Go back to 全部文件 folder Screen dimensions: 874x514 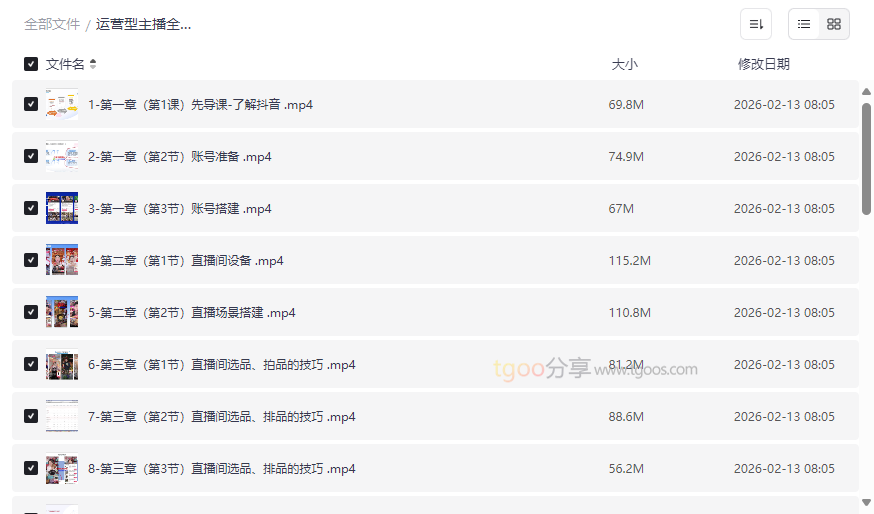coord(52,24)
